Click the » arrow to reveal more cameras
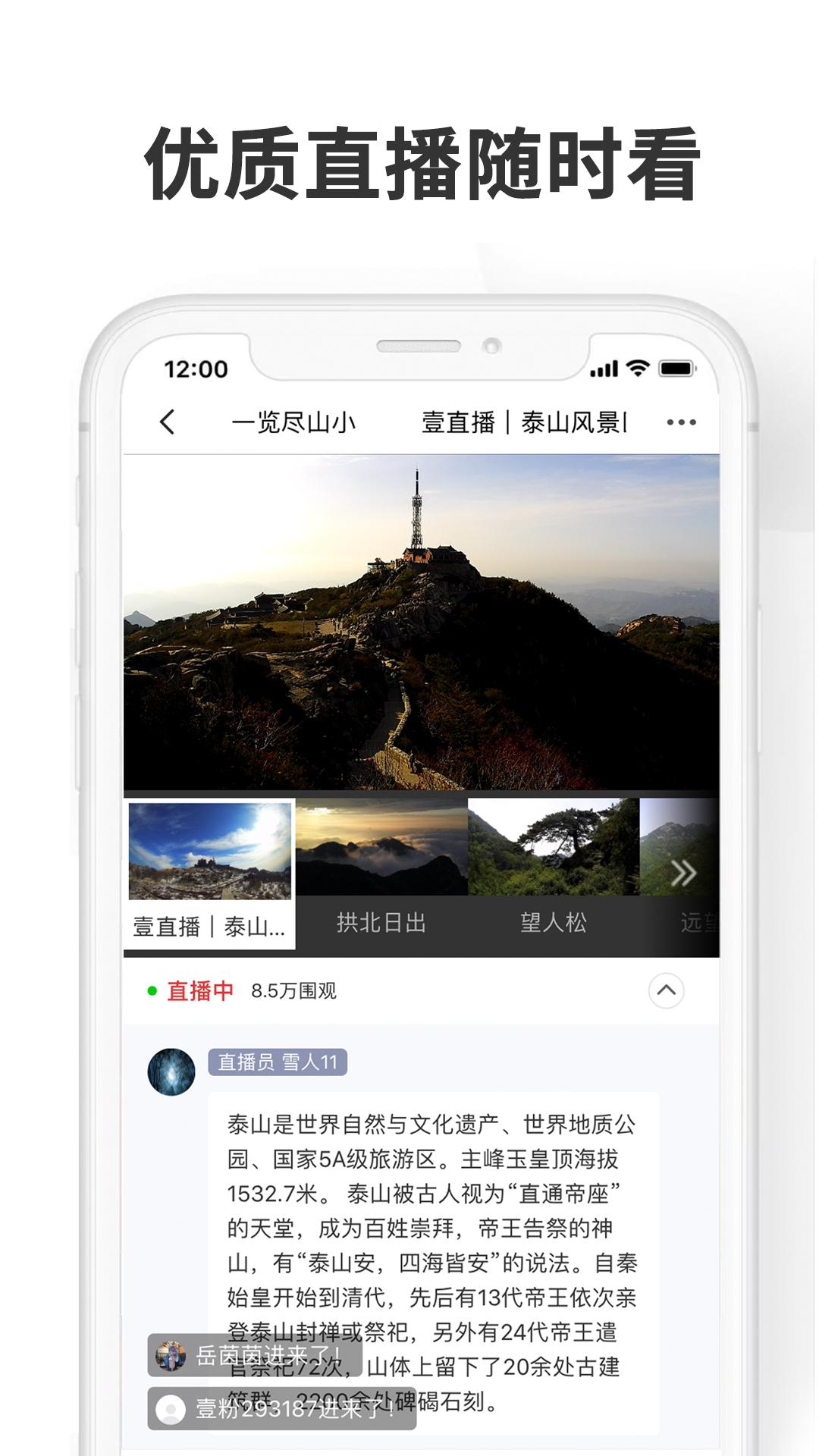This screenshot has width=819, height=1456. coord(682,874)
